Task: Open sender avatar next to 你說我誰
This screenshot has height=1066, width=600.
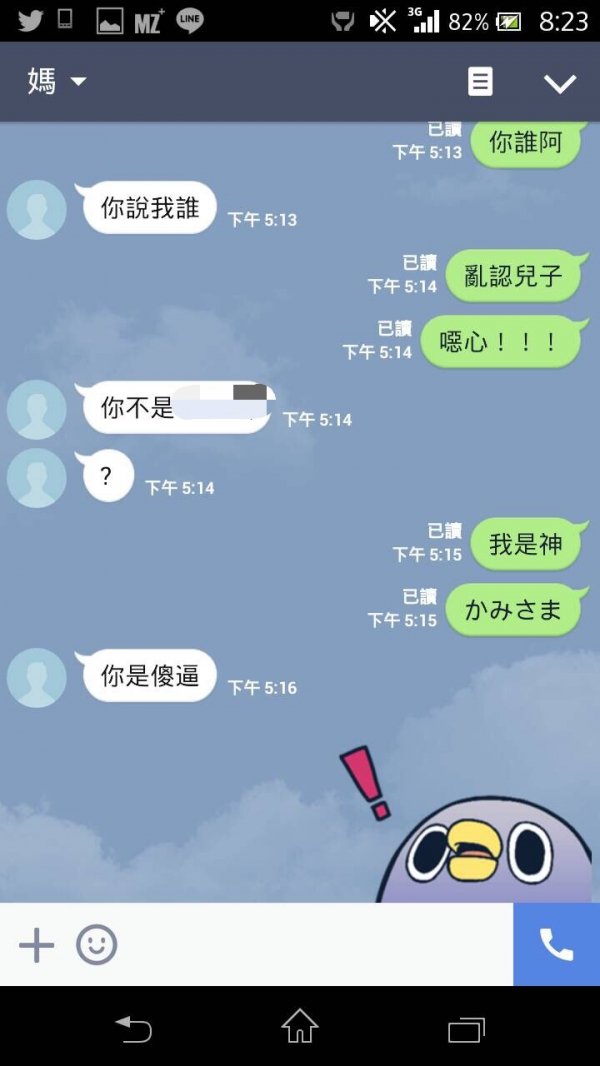Action: (37, 210)
